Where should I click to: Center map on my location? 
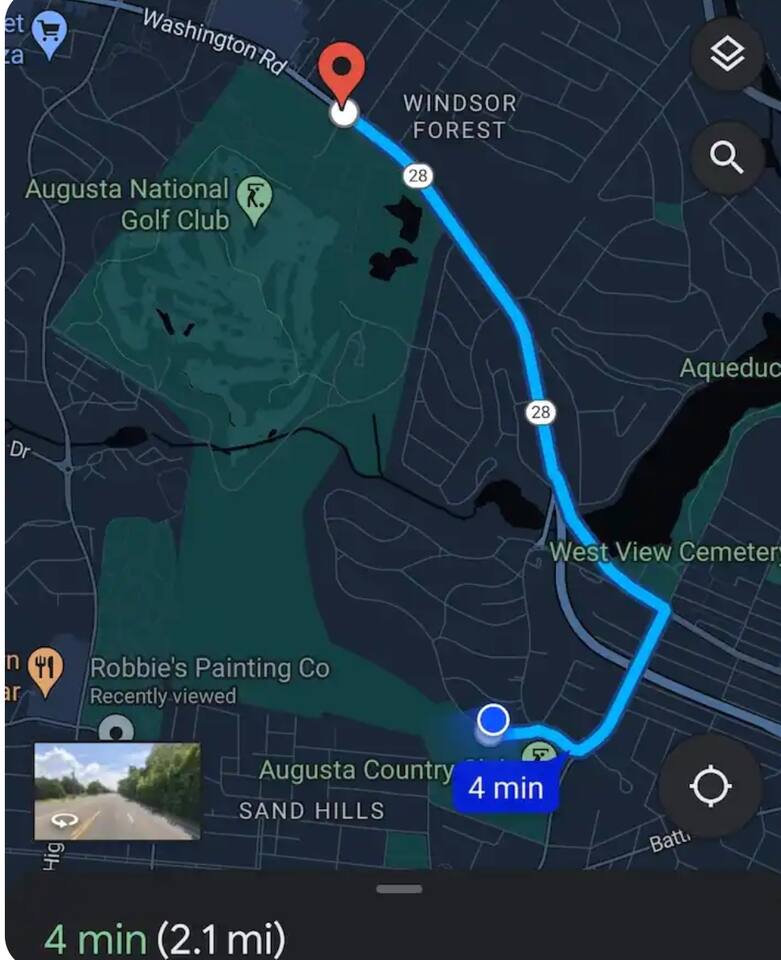(711, 786)
